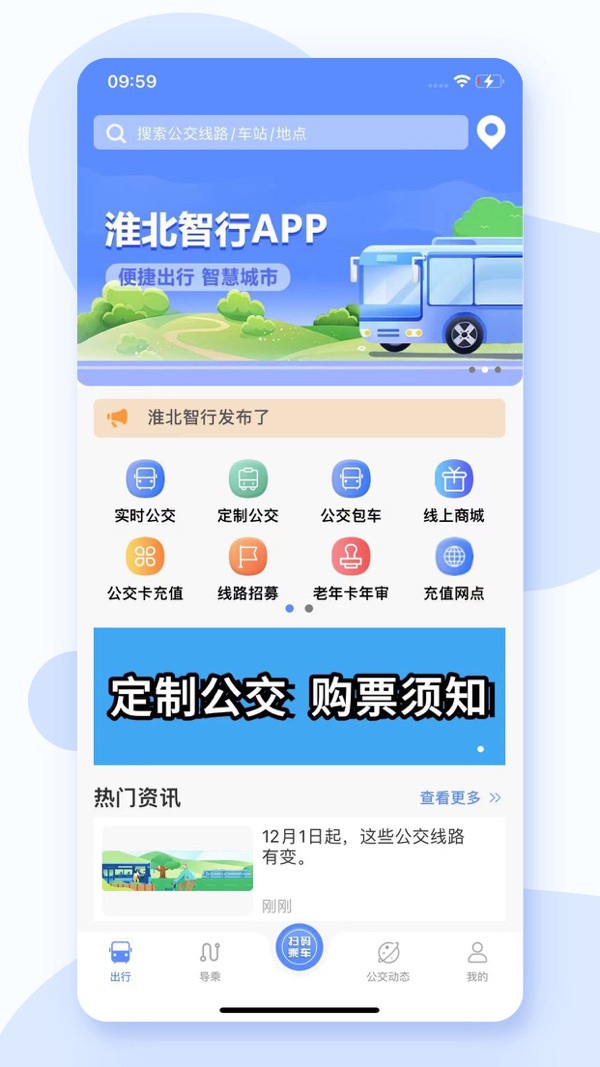View 充值网点 recharge outlets

(x=453, y=568)
